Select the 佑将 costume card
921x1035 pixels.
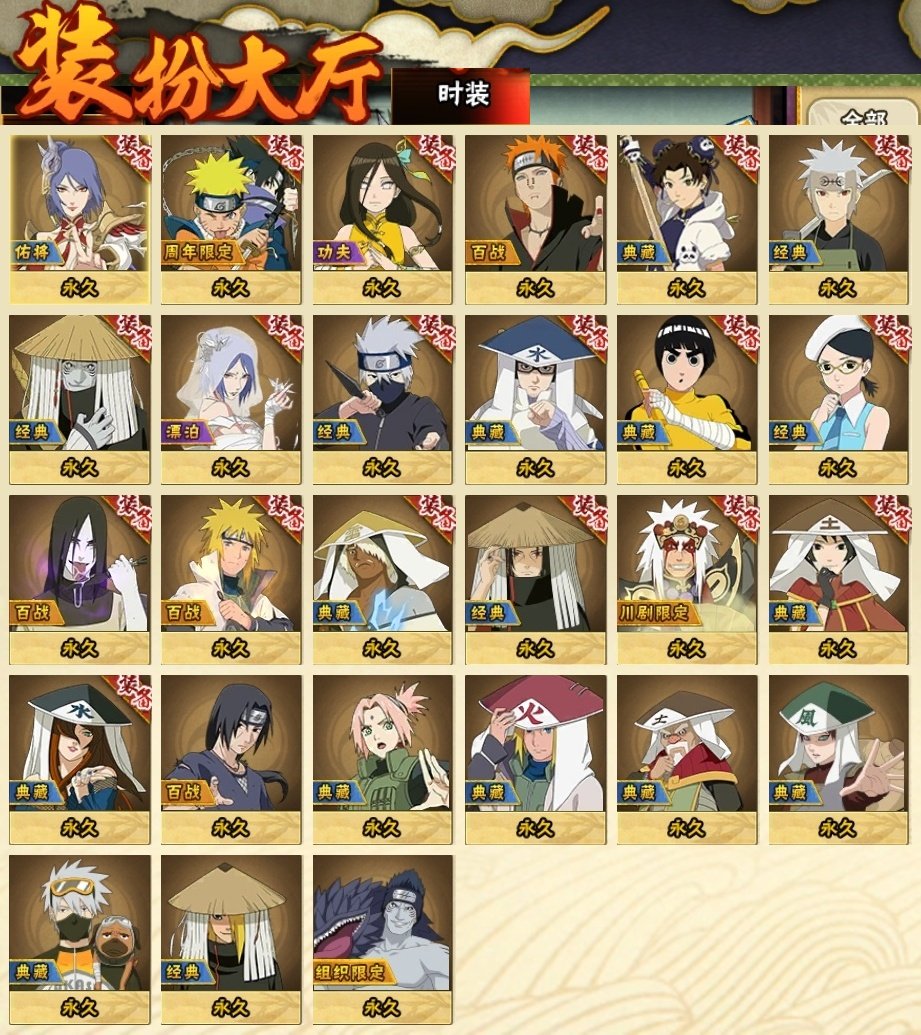coord(80,219)
